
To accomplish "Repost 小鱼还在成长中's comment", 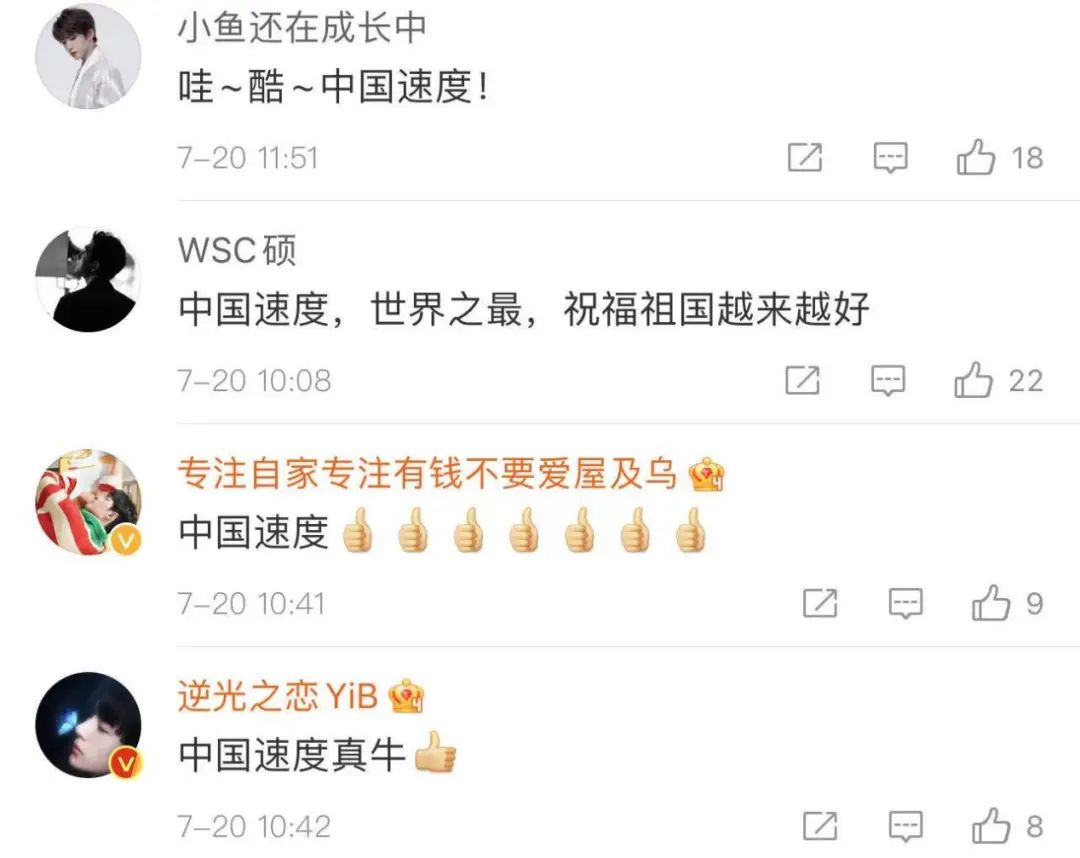I will click(805, 158).
